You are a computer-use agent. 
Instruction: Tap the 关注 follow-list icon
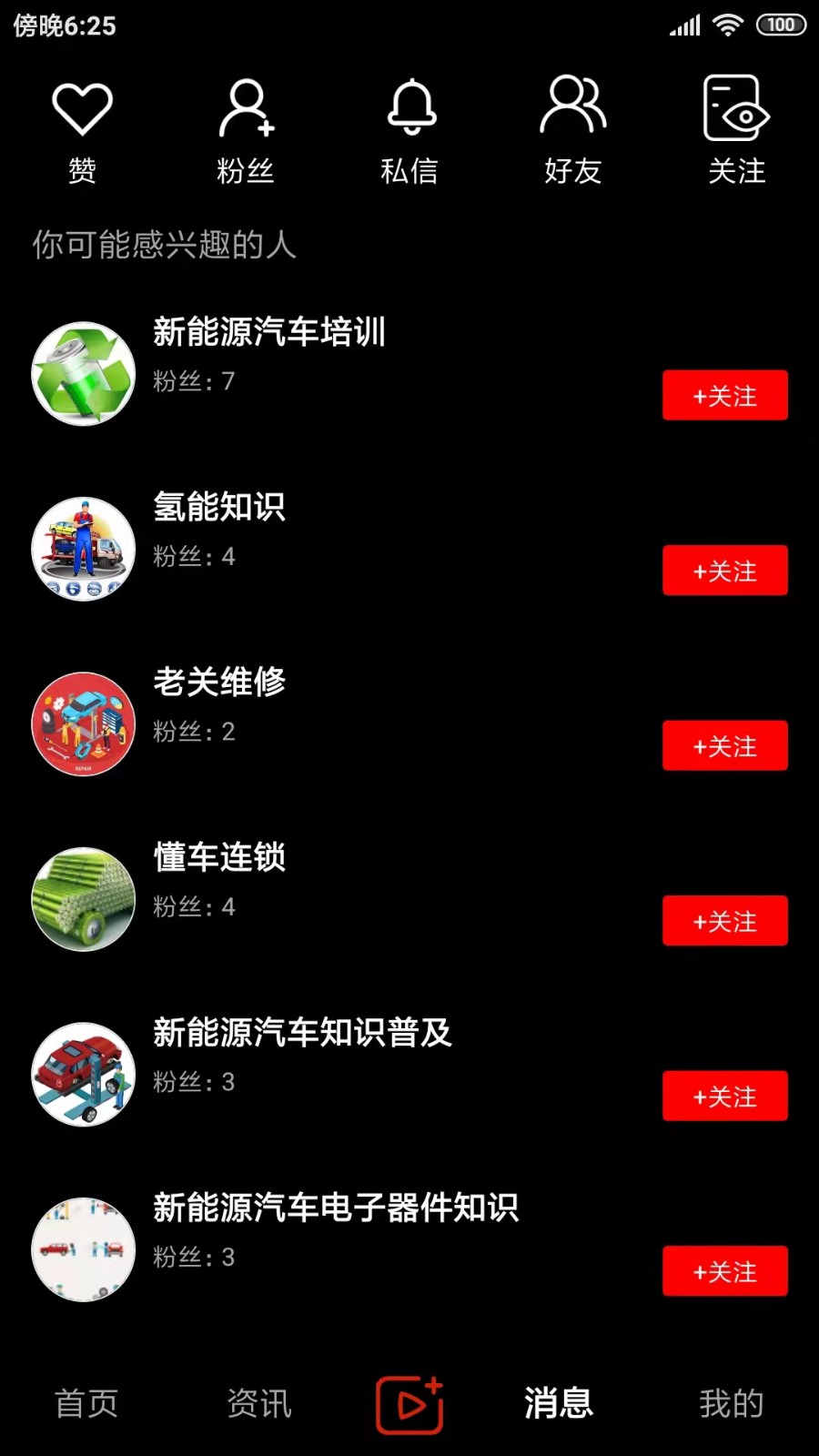point(733,105)
